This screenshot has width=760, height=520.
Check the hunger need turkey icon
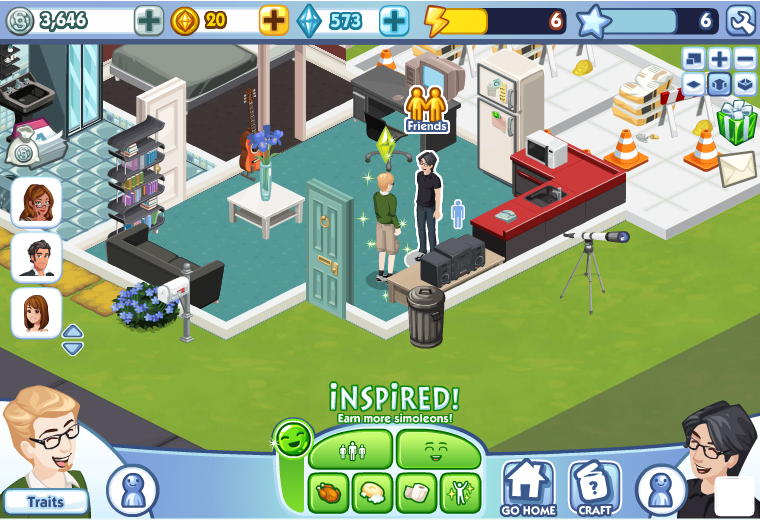point(328,493)
